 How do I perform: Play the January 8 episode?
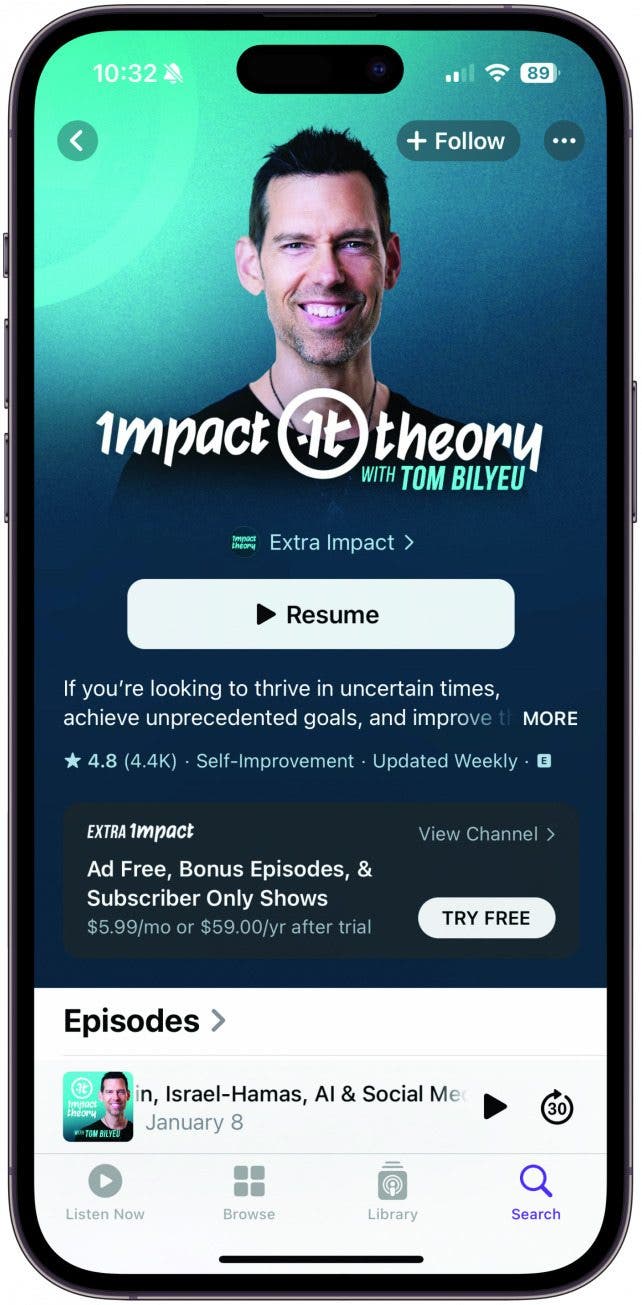pos(495,1106)
